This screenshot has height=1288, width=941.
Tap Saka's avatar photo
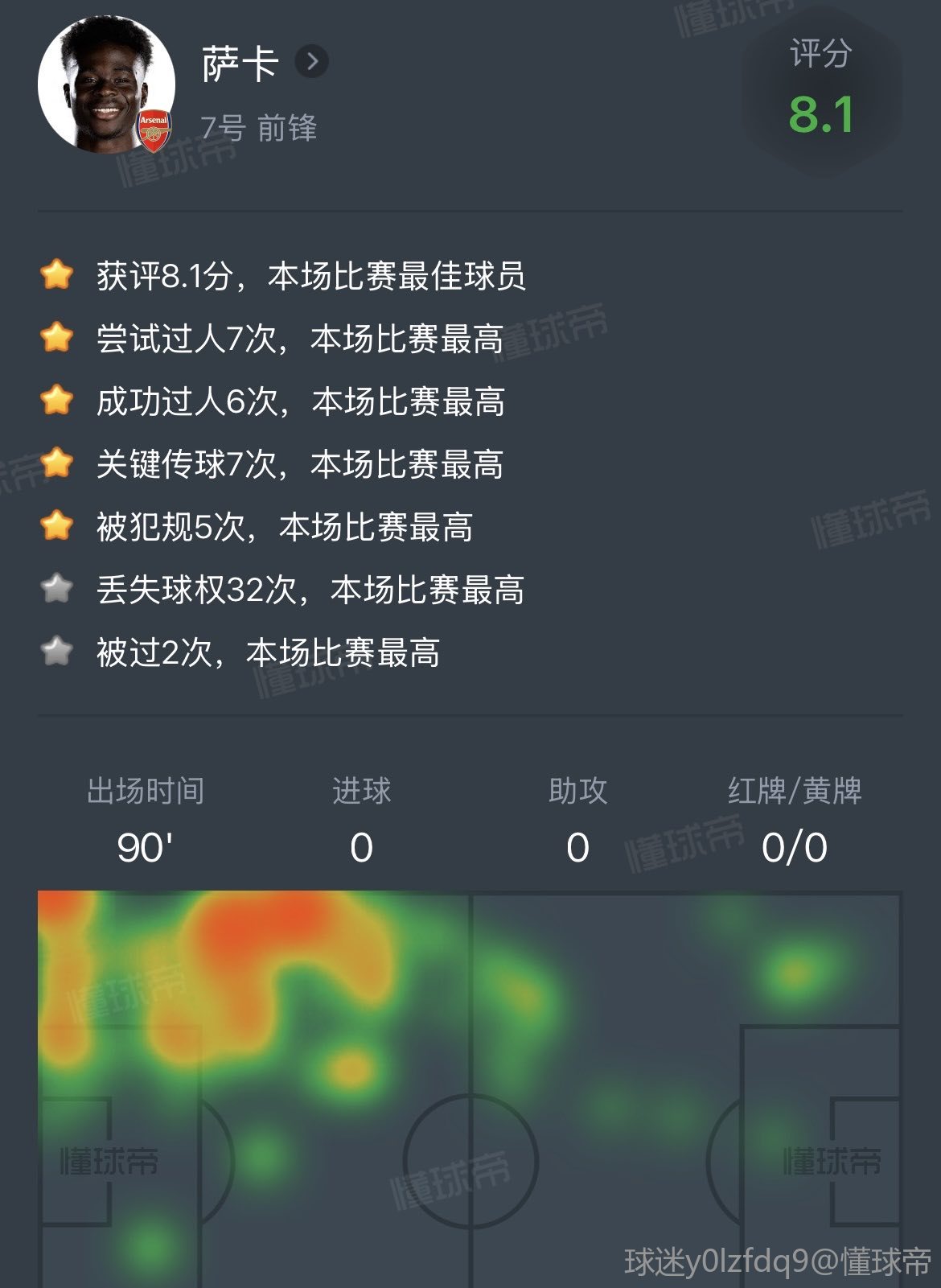[x=106, y=84]
